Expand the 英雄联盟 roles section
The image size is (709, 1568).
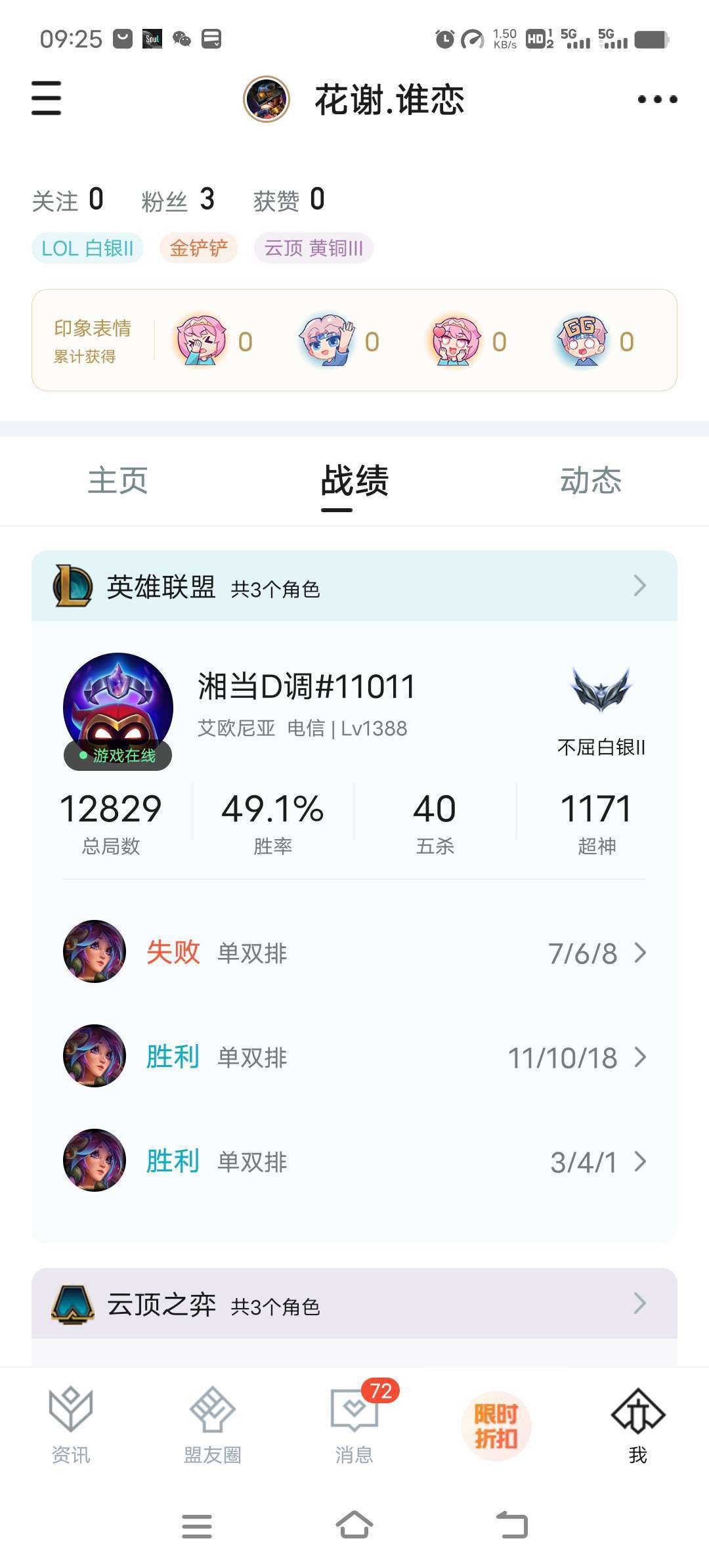[x=354, y=586]
